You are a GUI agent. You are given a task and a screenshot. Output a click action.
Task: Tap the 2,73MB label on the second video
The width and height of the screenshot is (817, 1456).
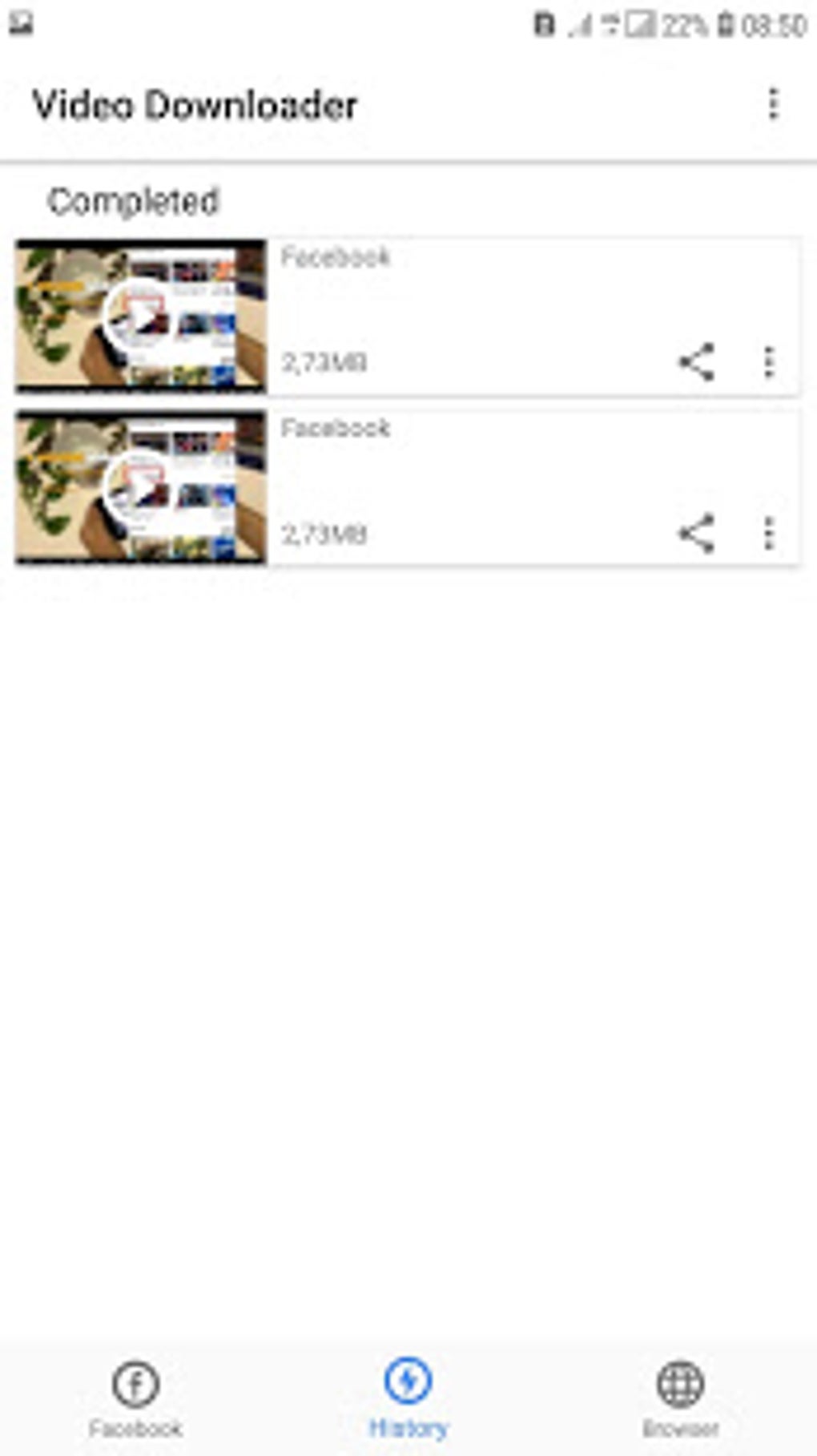(x=325, y=530)
